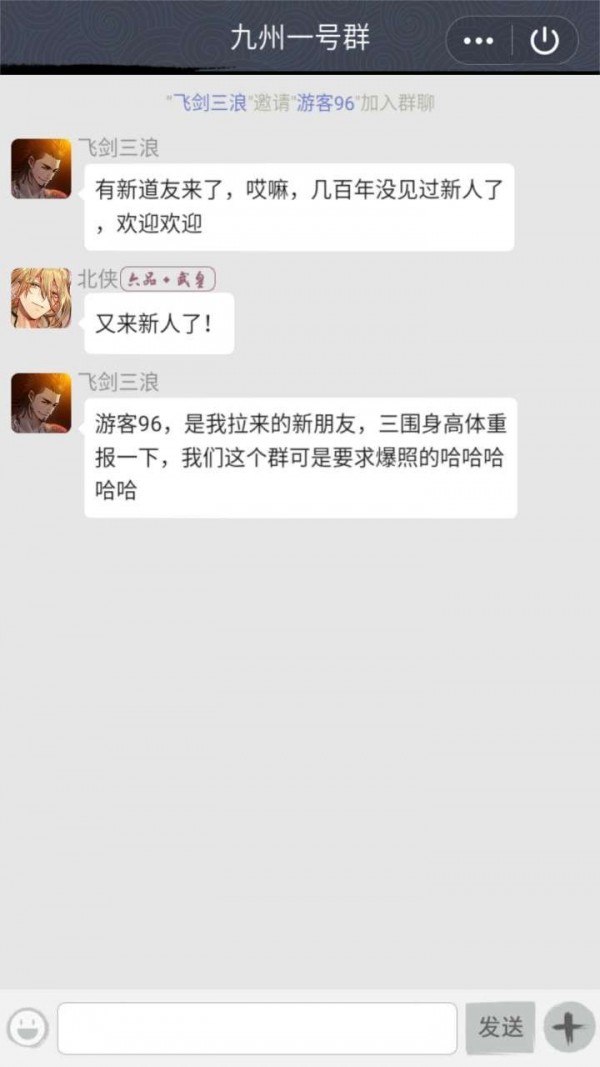Tap the 发送 send button
Viewport: 600px width, 1067px height.
[500, 1028]
